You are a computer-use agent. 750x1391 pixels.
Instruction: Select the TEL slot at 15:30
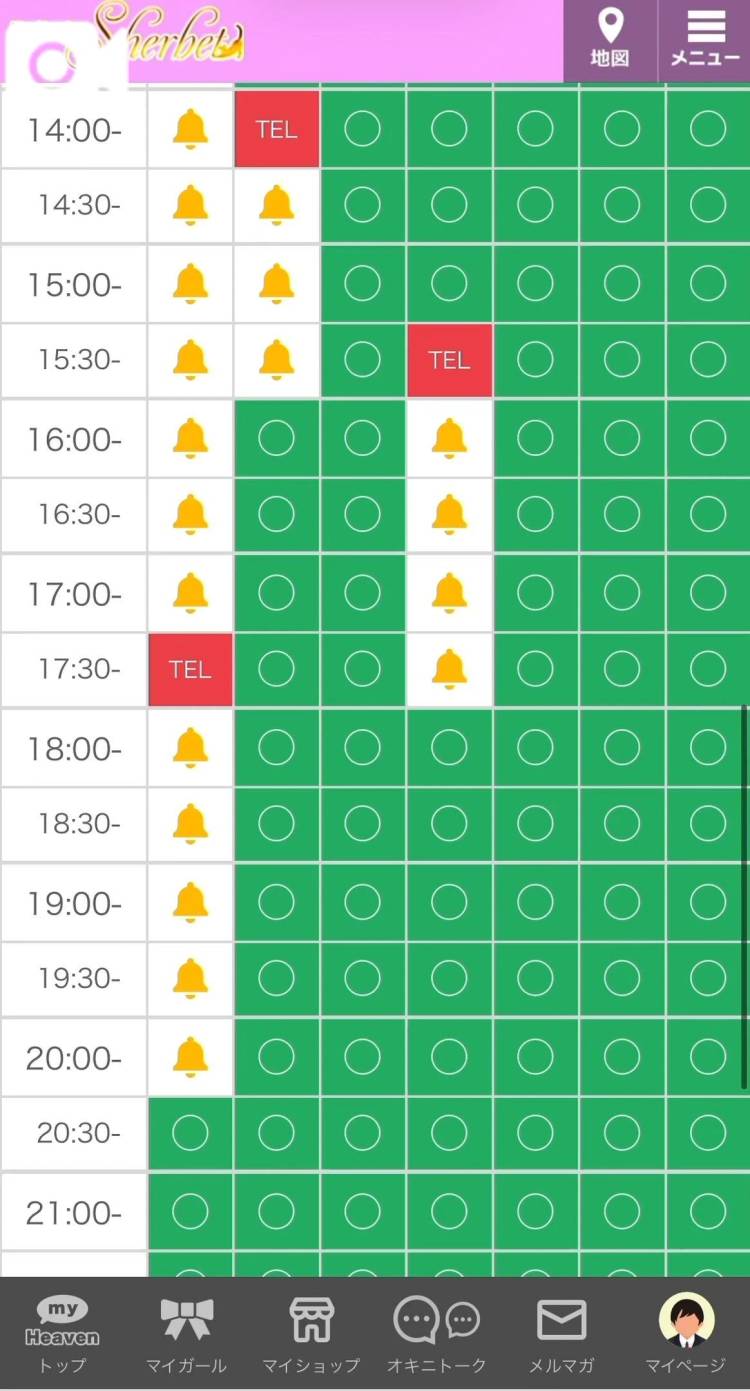(x=449, y=360)
